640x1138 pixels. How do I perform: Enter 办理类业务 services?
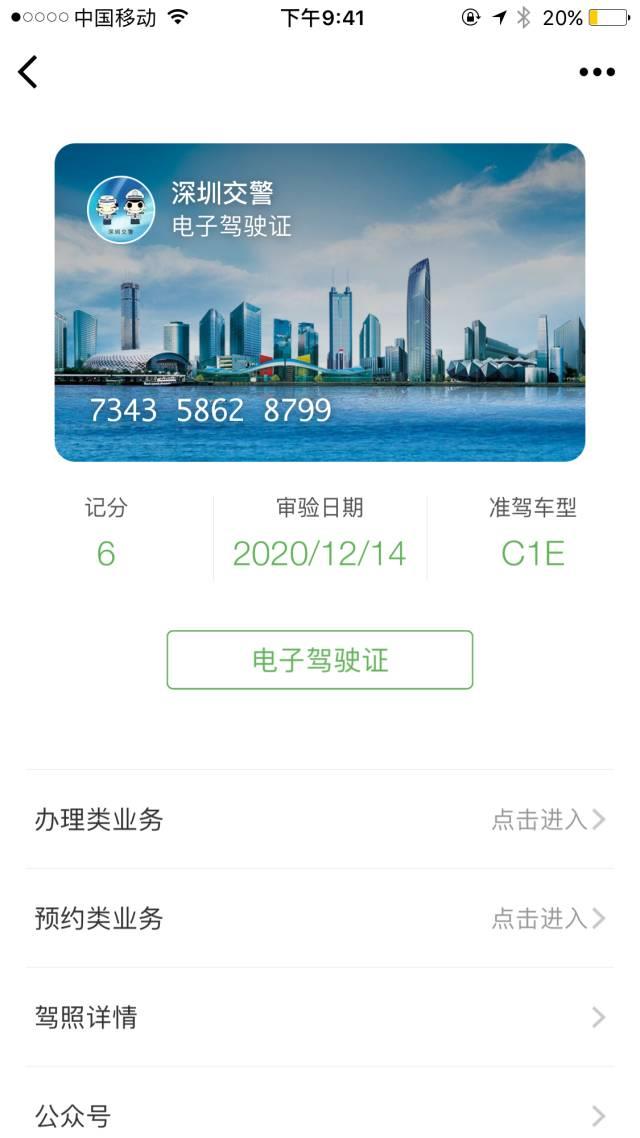(320, 820)
